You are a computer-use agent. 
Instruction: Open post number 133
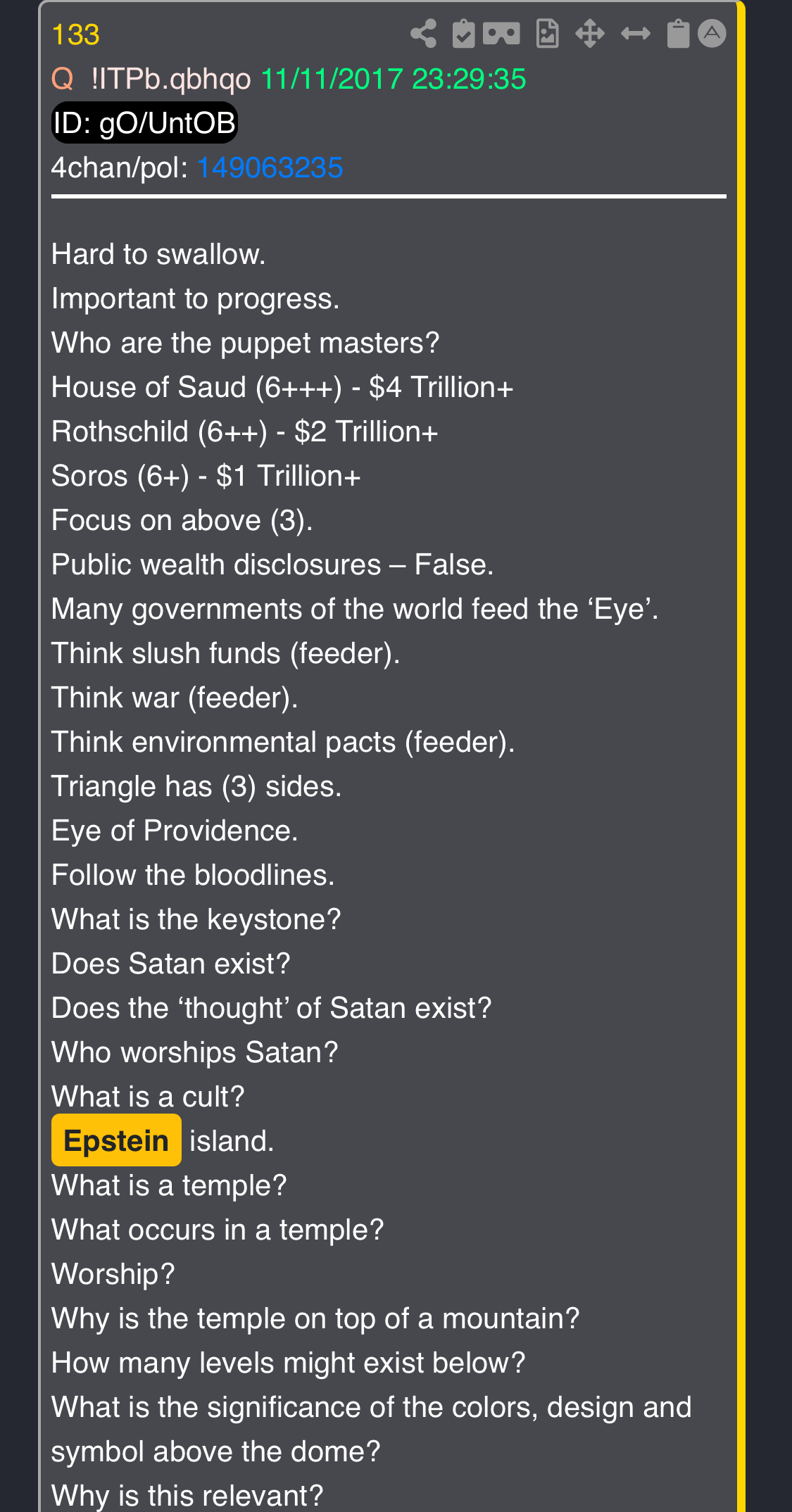[x=76, y=34]
